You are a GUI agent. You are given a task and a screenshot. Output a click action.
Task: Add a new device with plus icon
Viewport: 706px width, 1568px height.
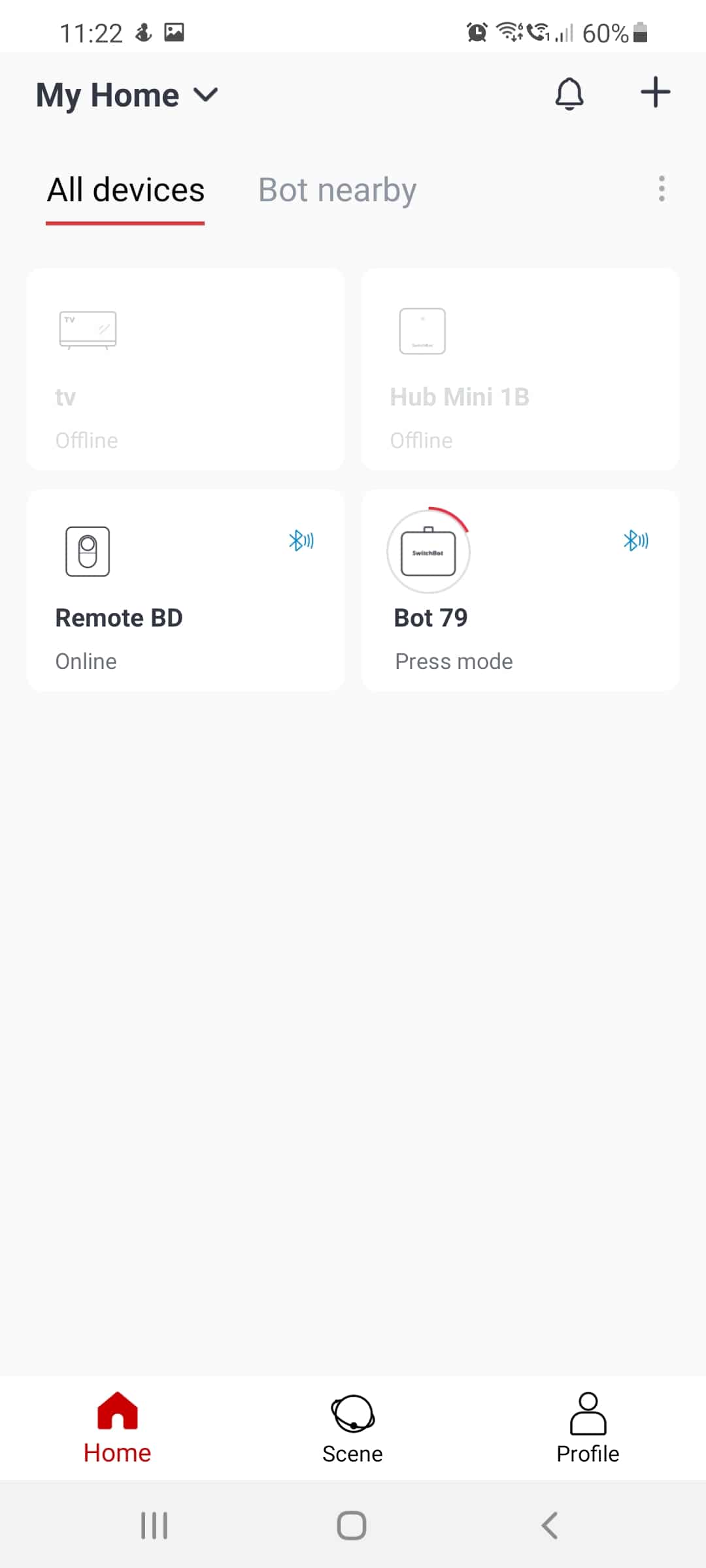[655, 92]
